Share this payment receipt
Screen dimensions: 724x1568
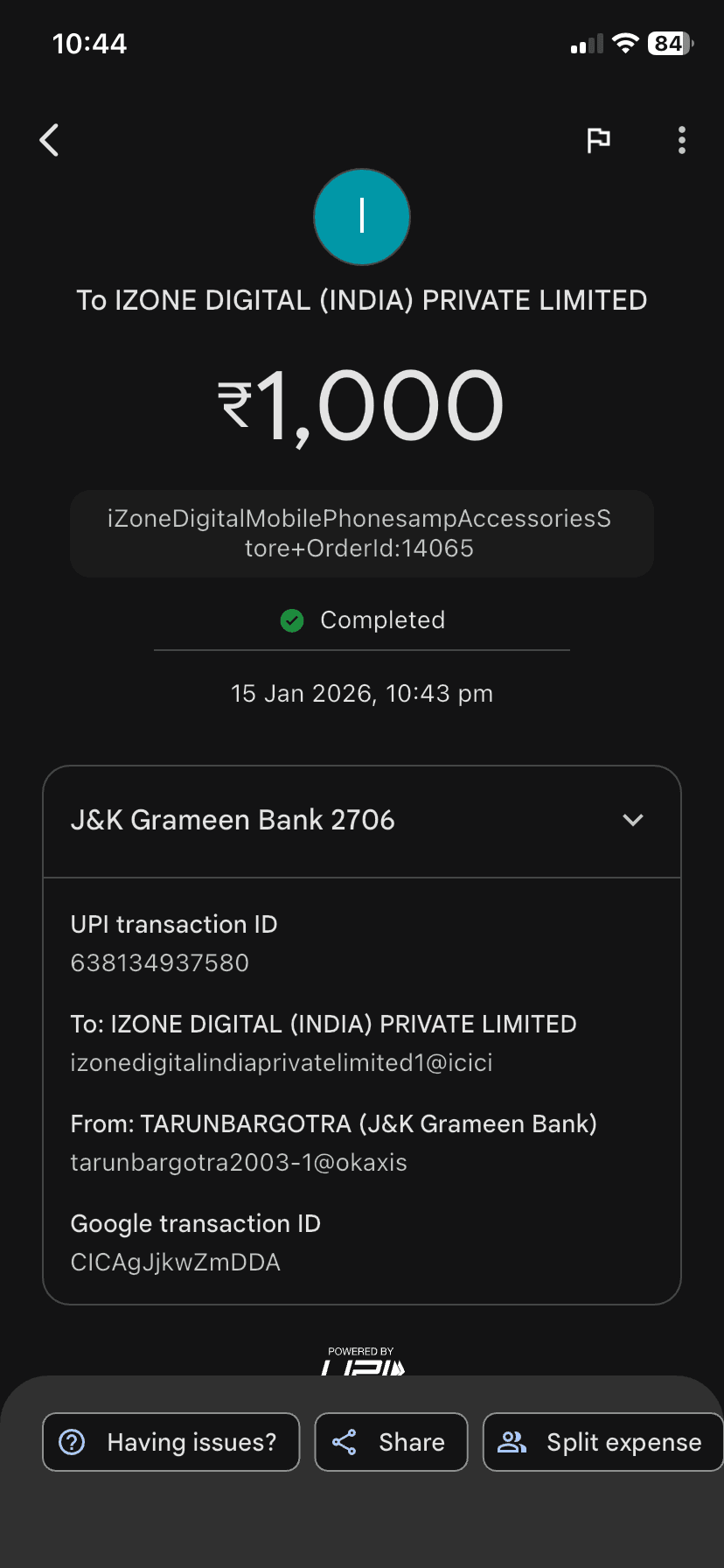(x=391, y=1442)
